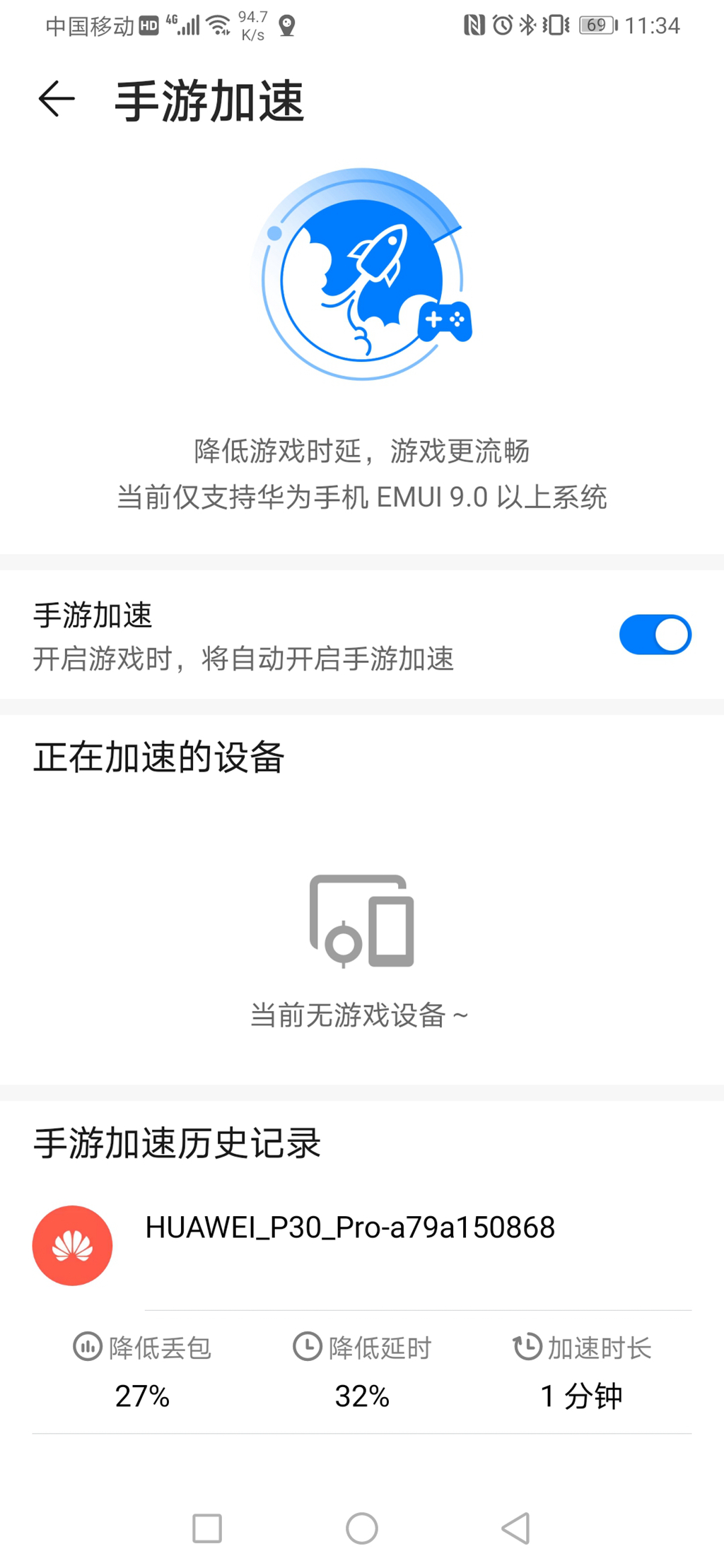This screenshot has width=724, height=1568.
Task: Tap the 降低丢包 packet loss icon
Action: point(87,1346)
